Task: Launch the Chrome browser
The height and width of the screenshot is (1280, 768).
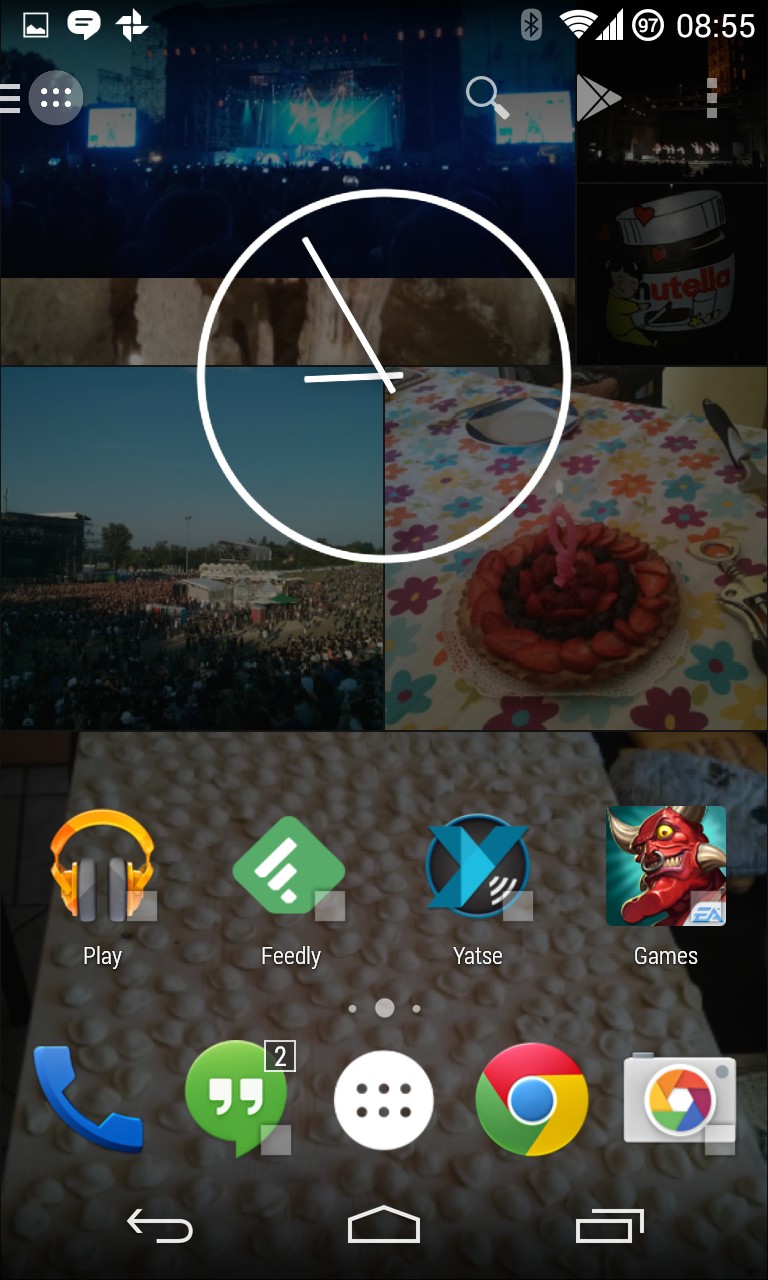Action: [531, 1100]
